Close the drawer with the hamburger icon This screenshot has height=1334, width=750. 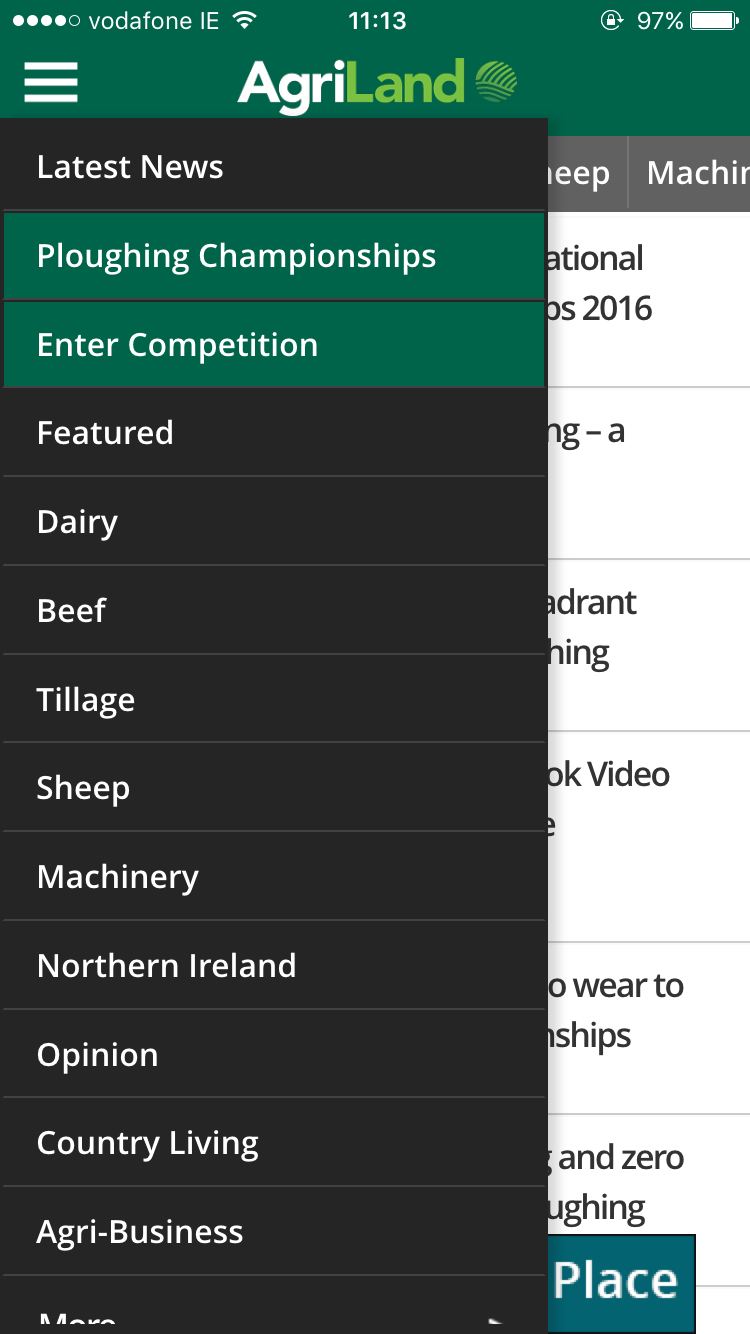pos(51,81)
